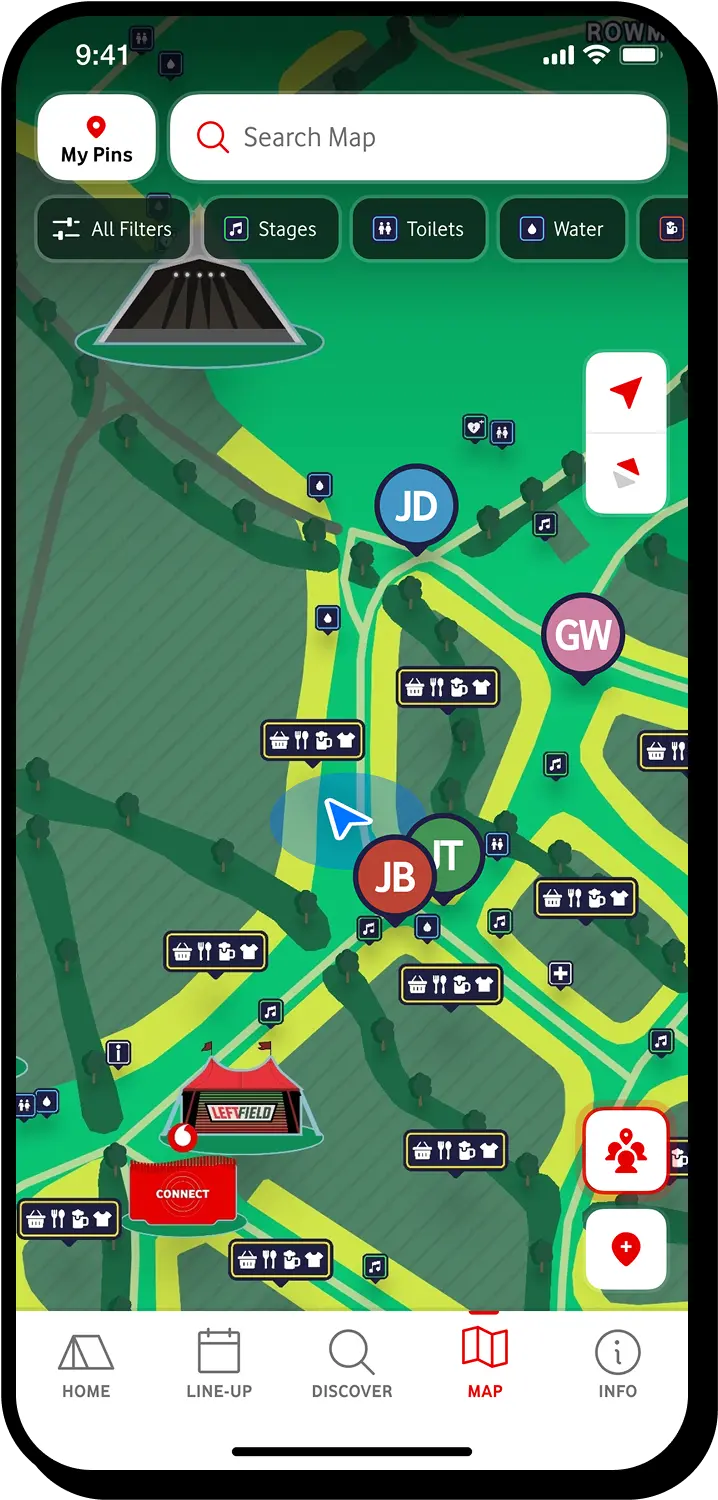Screen dimensions: 718x1500
Task: Filter map by Toilets
Action: tap(419, 229)
